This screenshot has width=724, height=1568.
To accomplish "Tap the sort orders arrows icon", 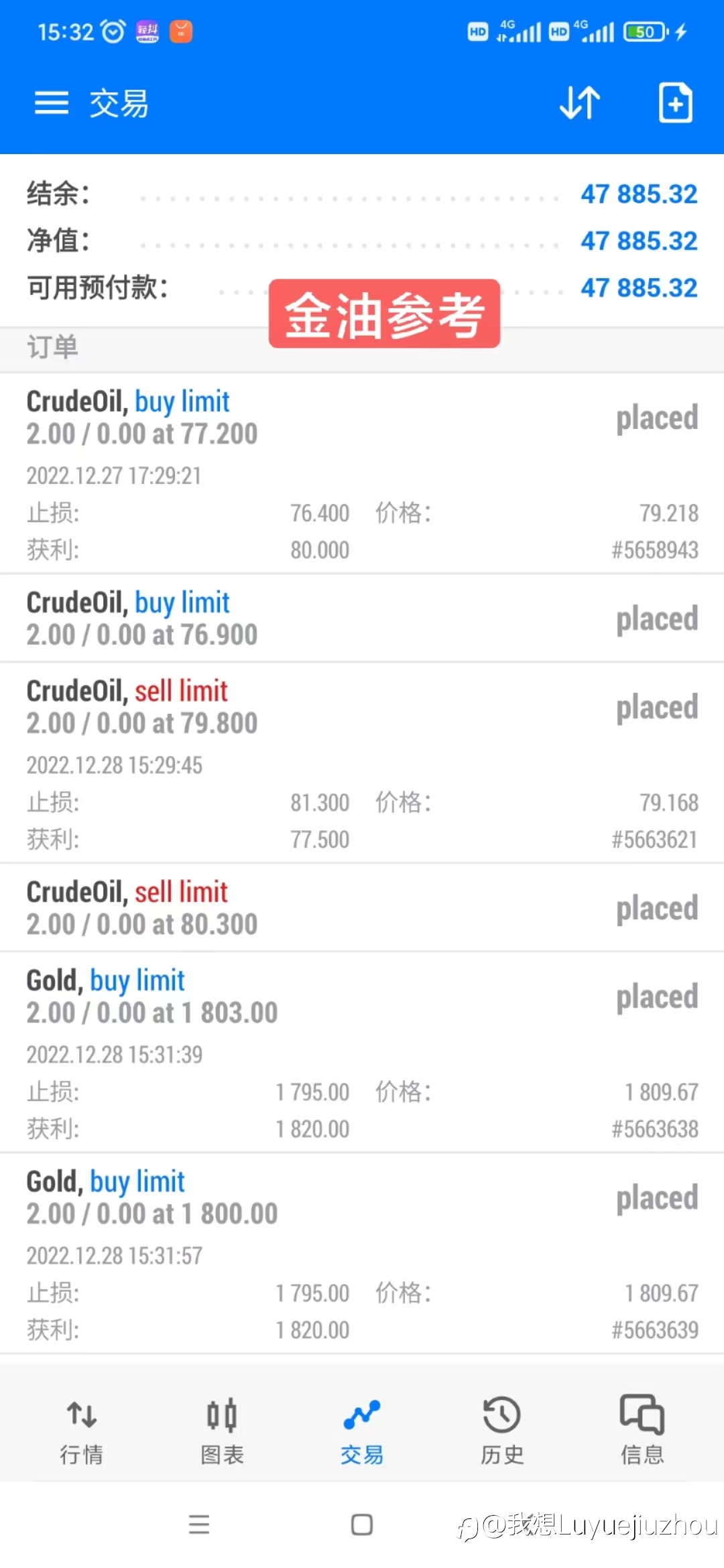I will [580, 103].
